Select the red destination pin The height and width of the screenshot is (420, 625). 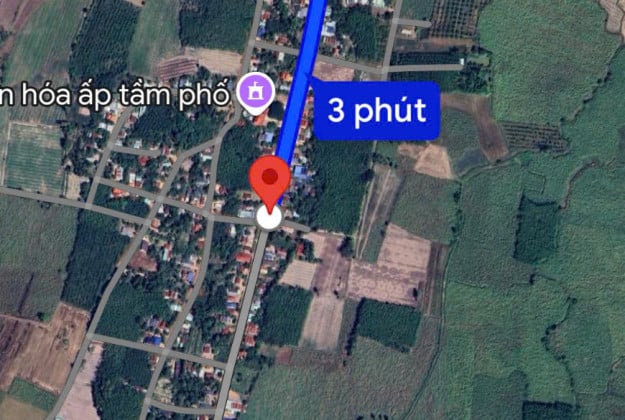tap(270, 182)
